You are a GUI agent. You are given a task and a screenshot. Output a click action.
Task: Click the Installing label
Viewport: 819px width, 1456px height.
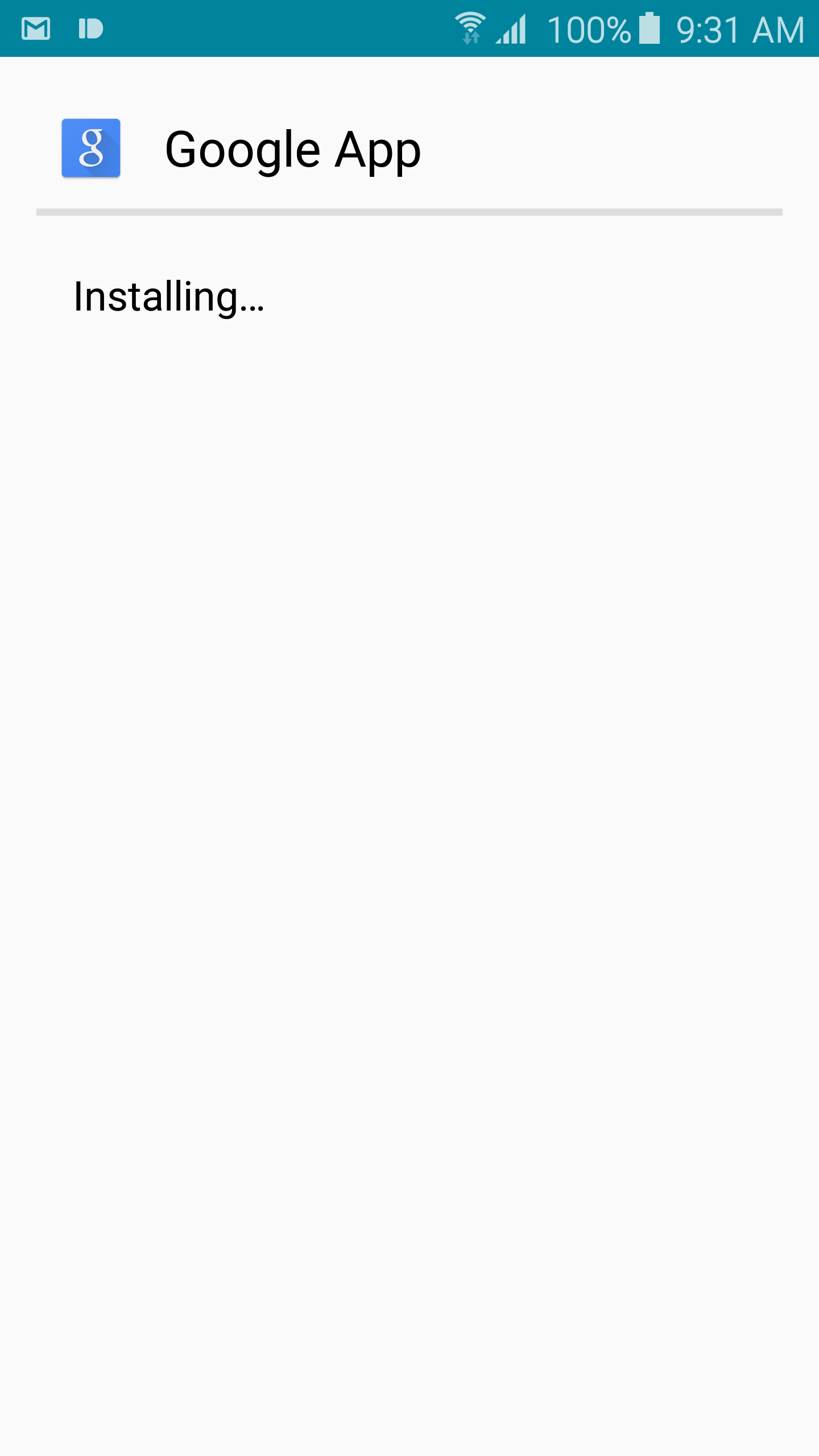click(154, 296)
